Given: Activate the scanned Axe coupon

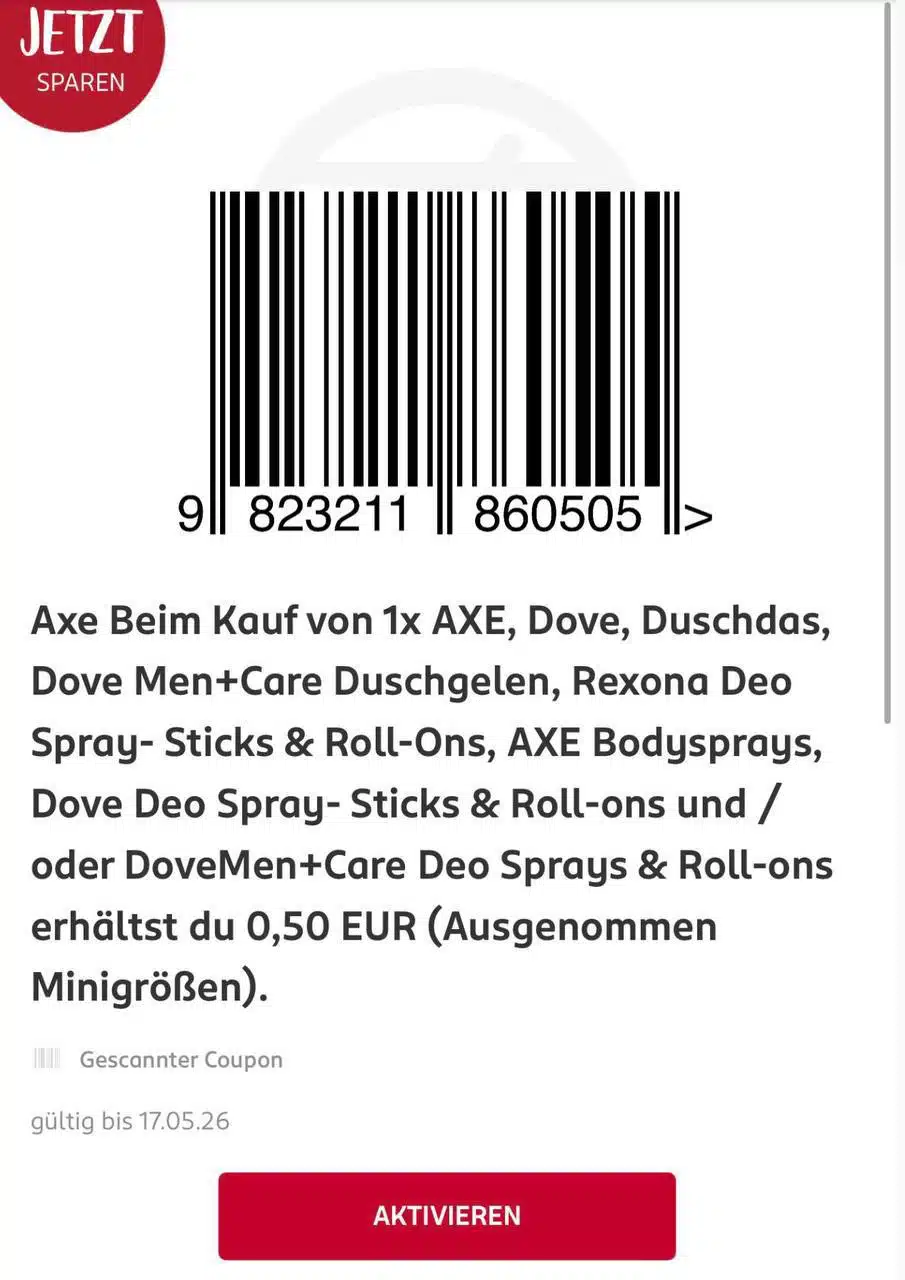Looking at the screenshot, I should [x=447, y=1215].
